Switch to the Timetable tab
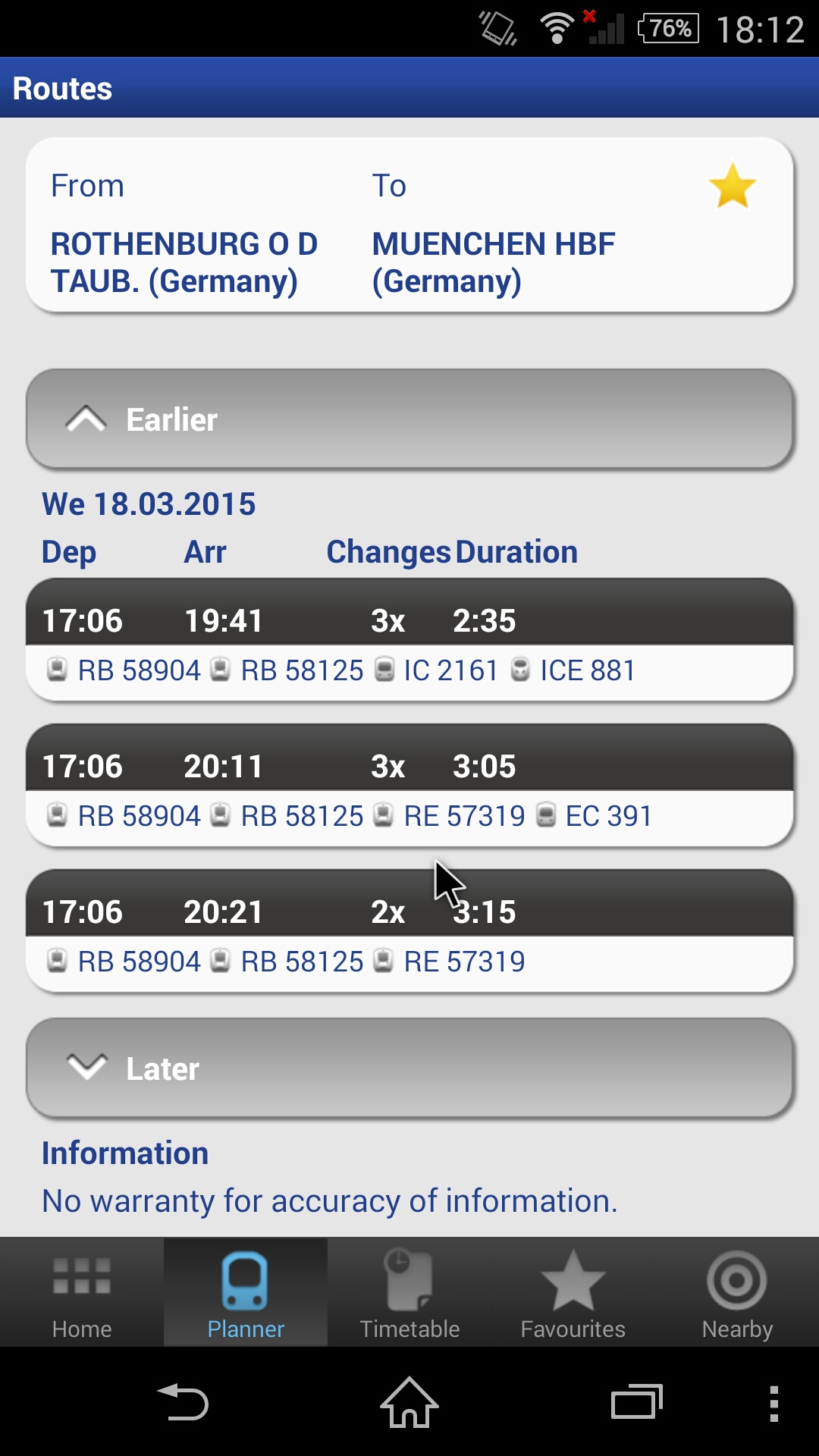This screenshot has width=819, height=1456. click(x=409, y=1294)
